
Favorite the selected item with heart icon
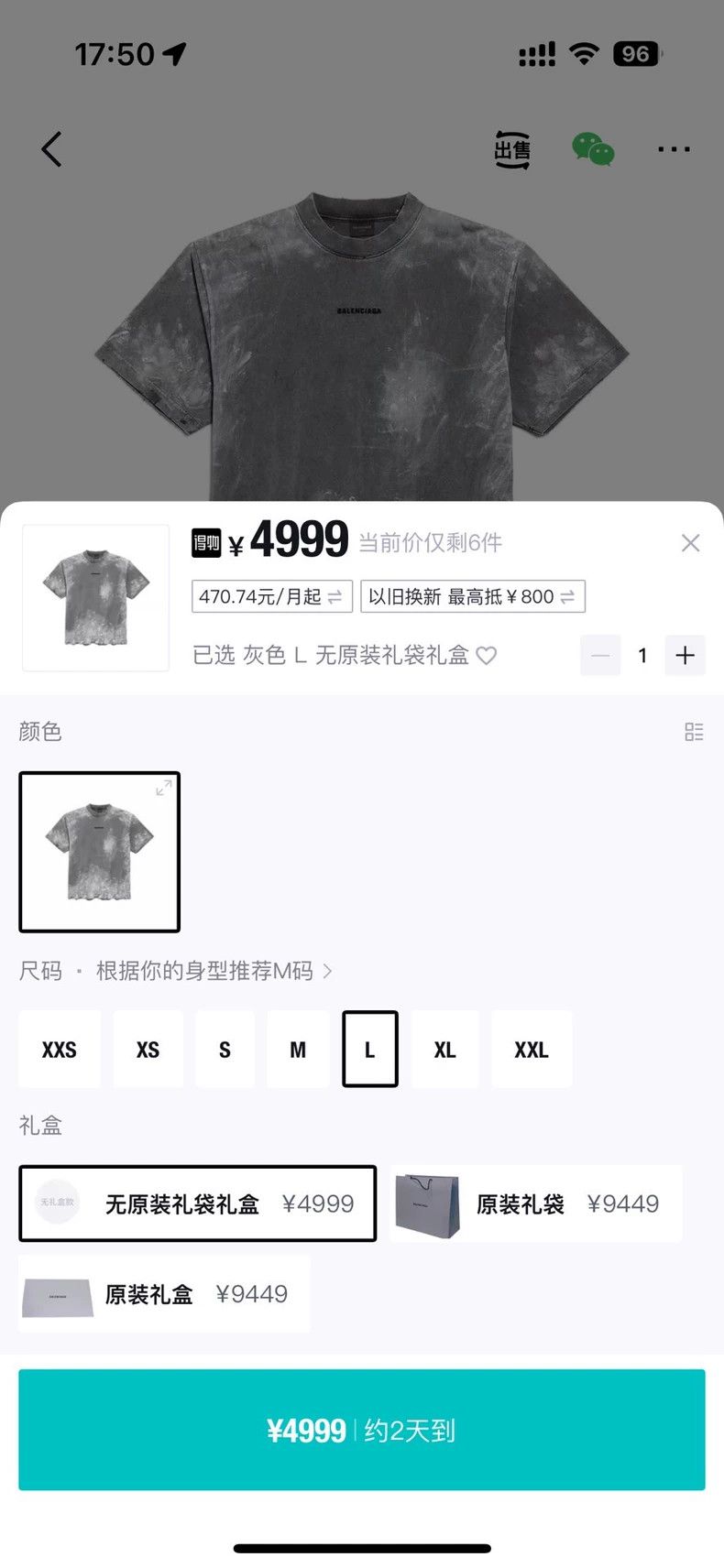tap(487, 656)
